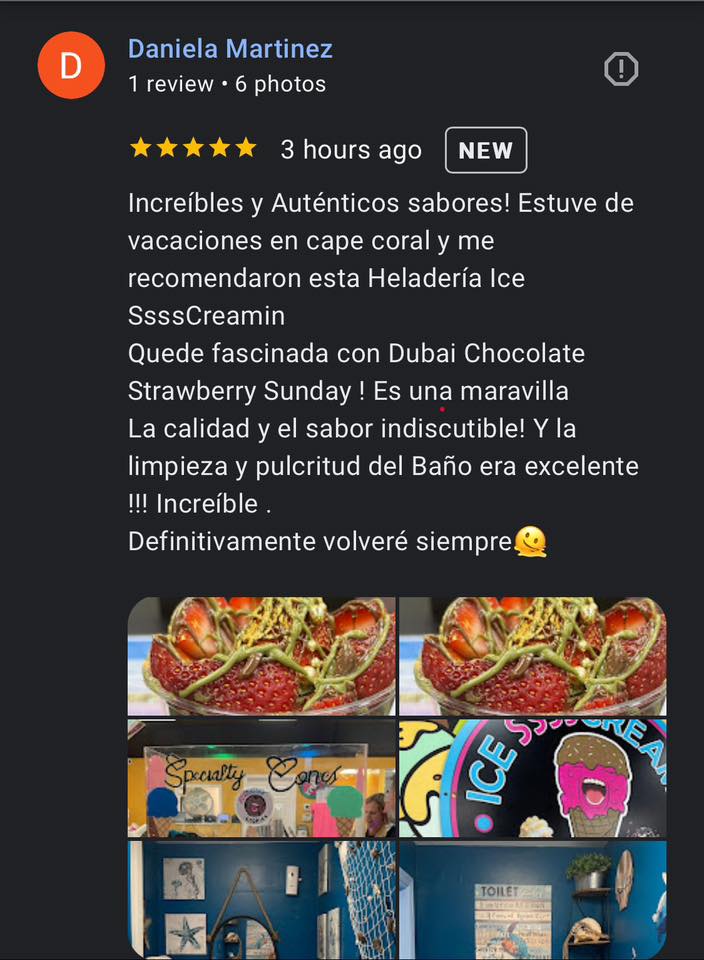The width and height of the screenshot is (704, 960).
Task: Open the blue wall starfish decor photo
Action: click(x=262, y=898)
